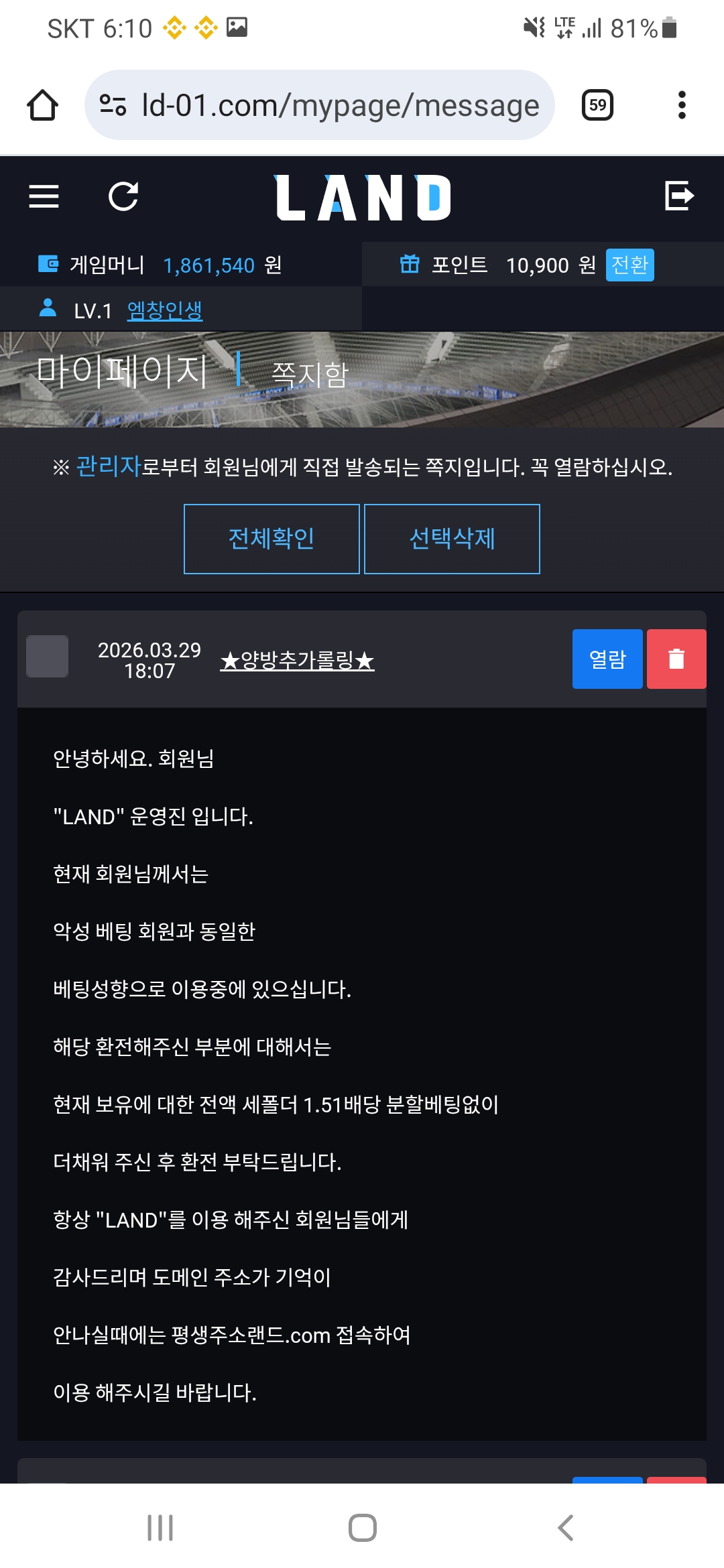Tap the 전체확인 button
Viewport: 724px width, 1568px height.
[x=271, y=539]
